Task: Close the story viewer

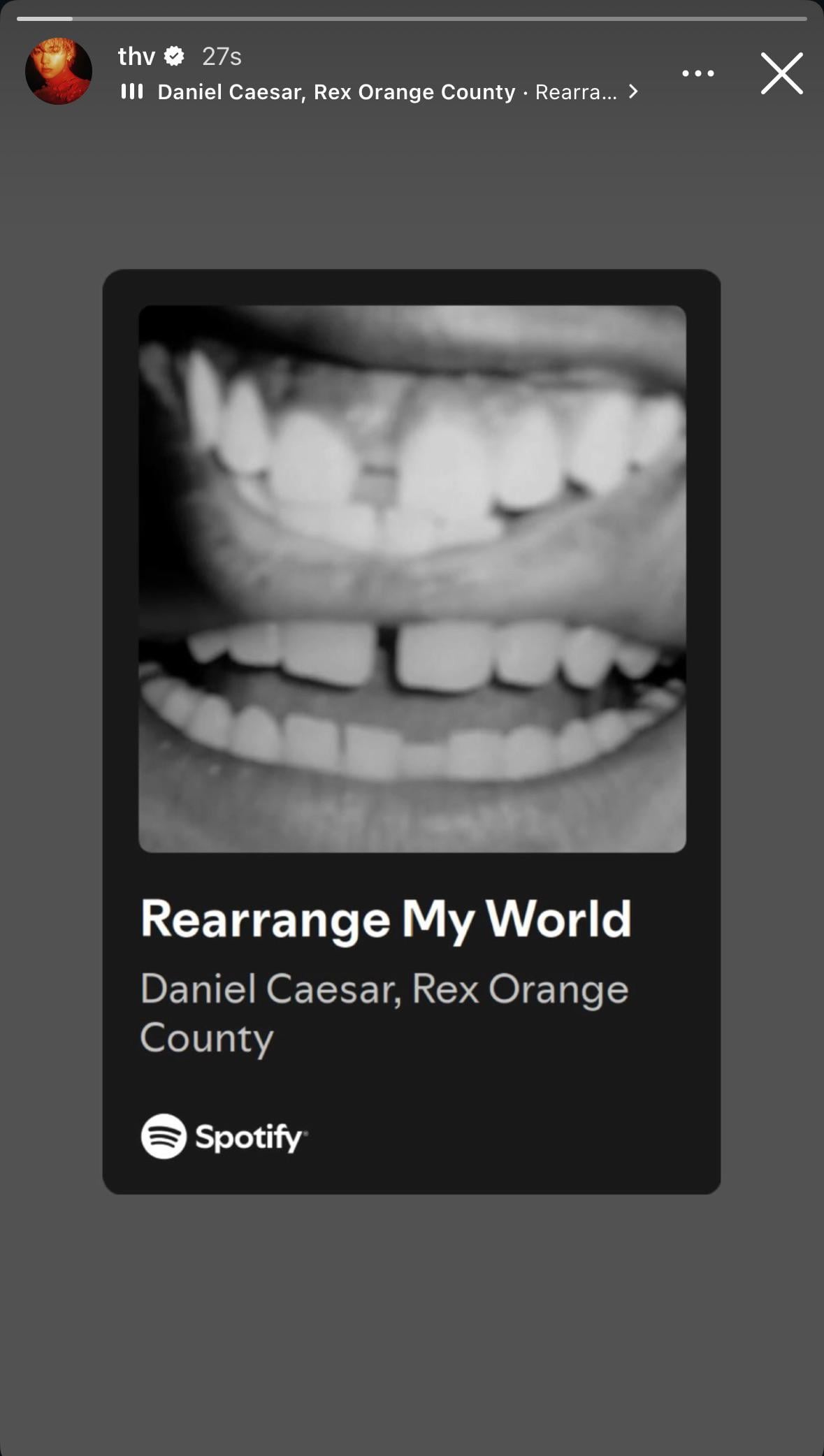Action: (781, 73)
